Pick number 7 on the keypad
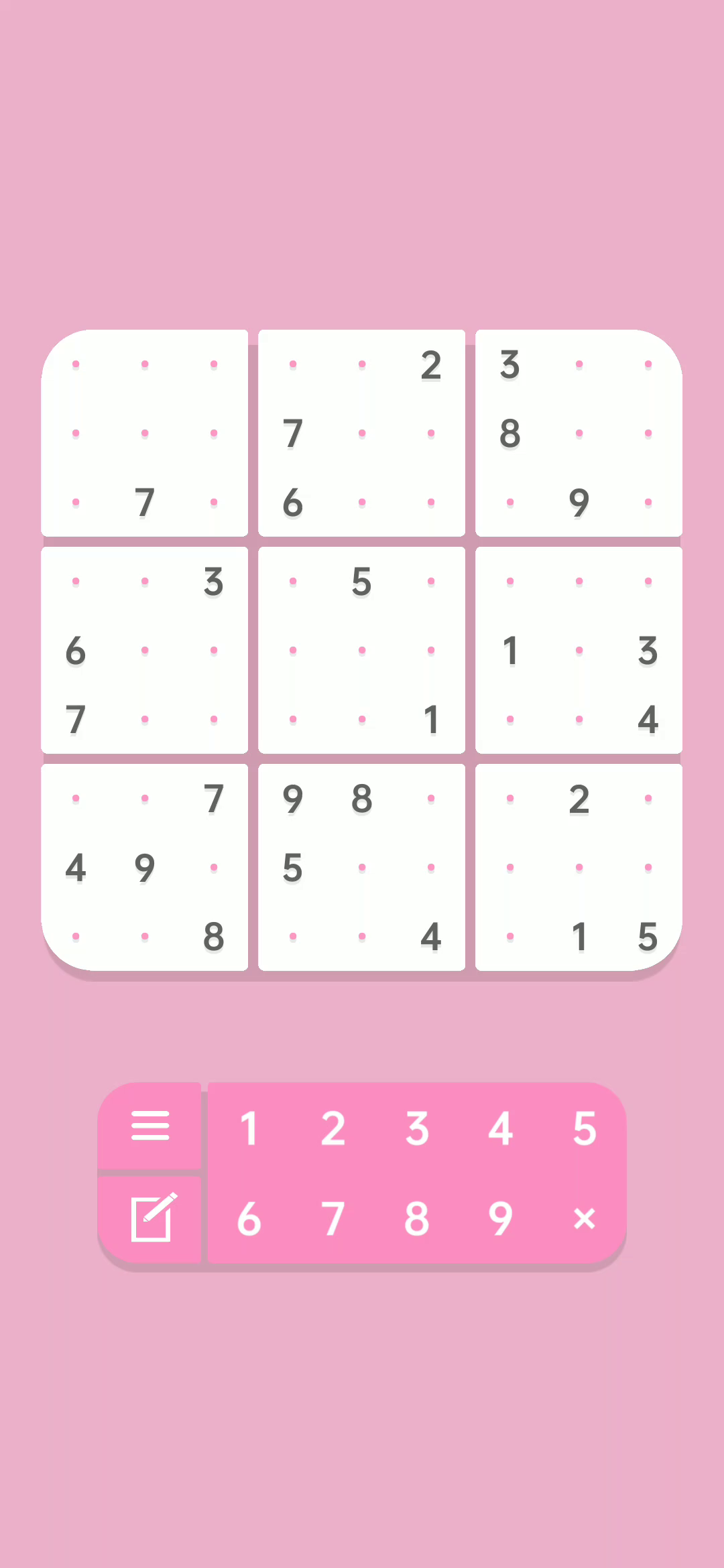This screenshot has width=724, height=1568. click(333, 1219)
